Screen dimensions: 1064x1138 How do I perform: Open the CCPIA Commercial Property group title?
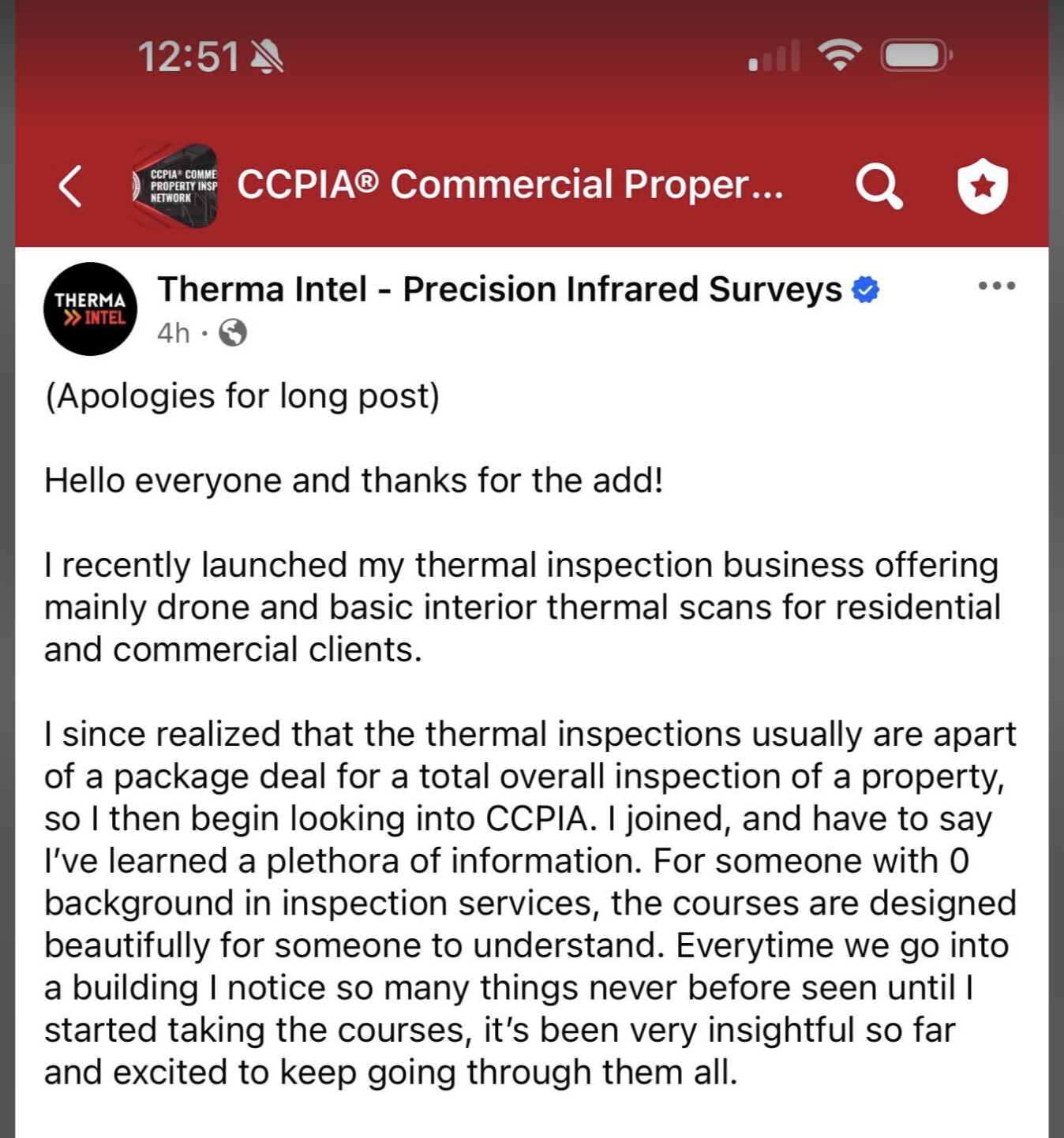tap(510, 185)
